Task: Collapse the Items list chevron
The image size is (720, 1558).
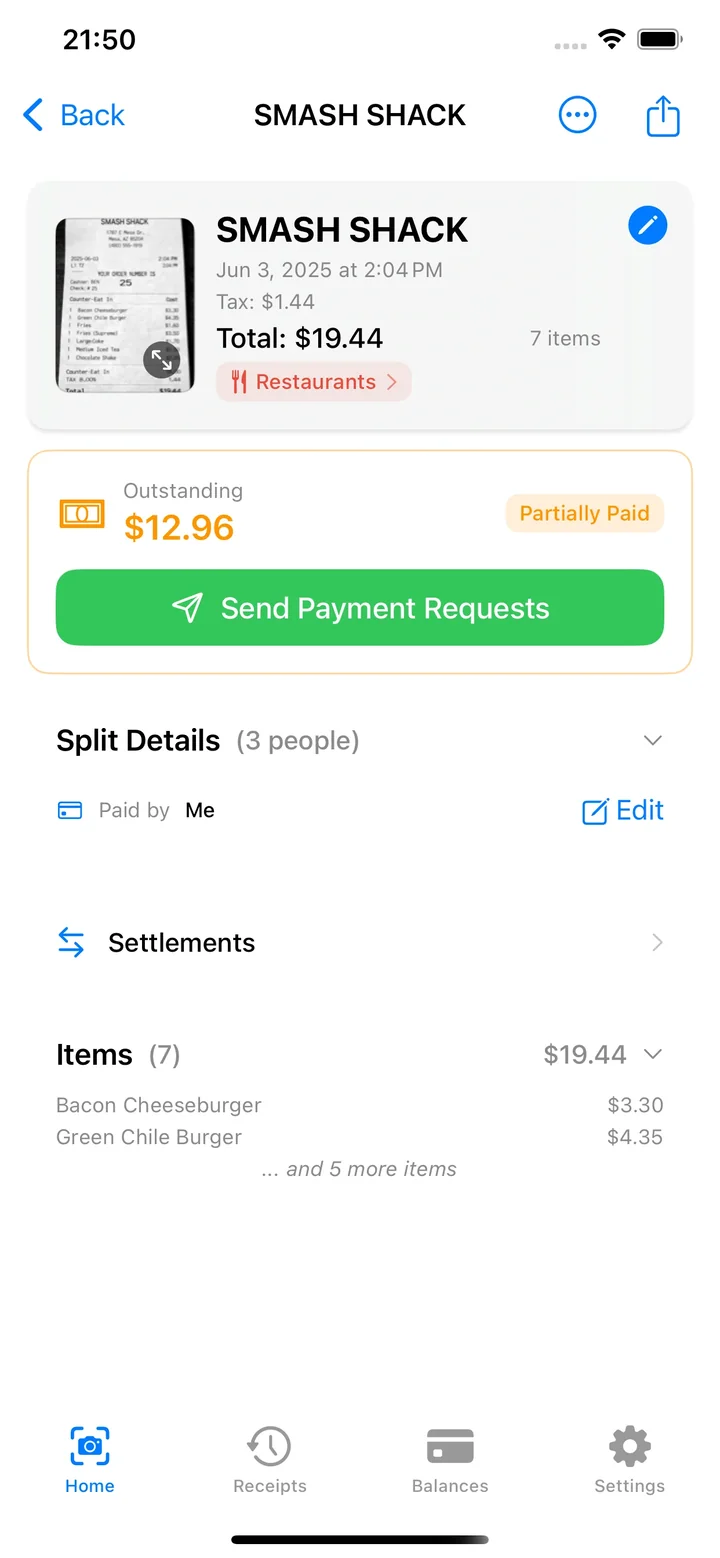Action: click(653, 1054)
